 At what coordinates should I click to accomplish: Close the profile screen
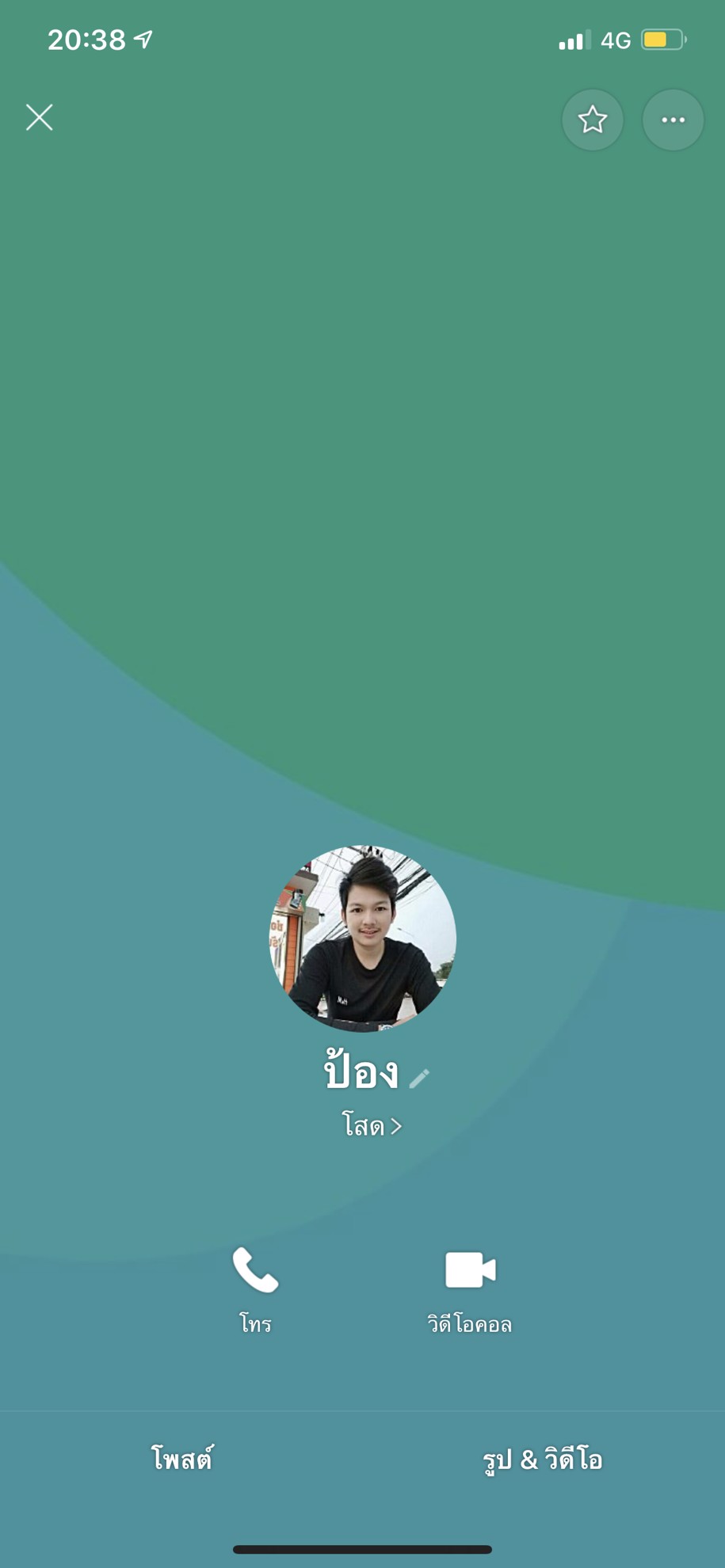(x=39, y=118)
